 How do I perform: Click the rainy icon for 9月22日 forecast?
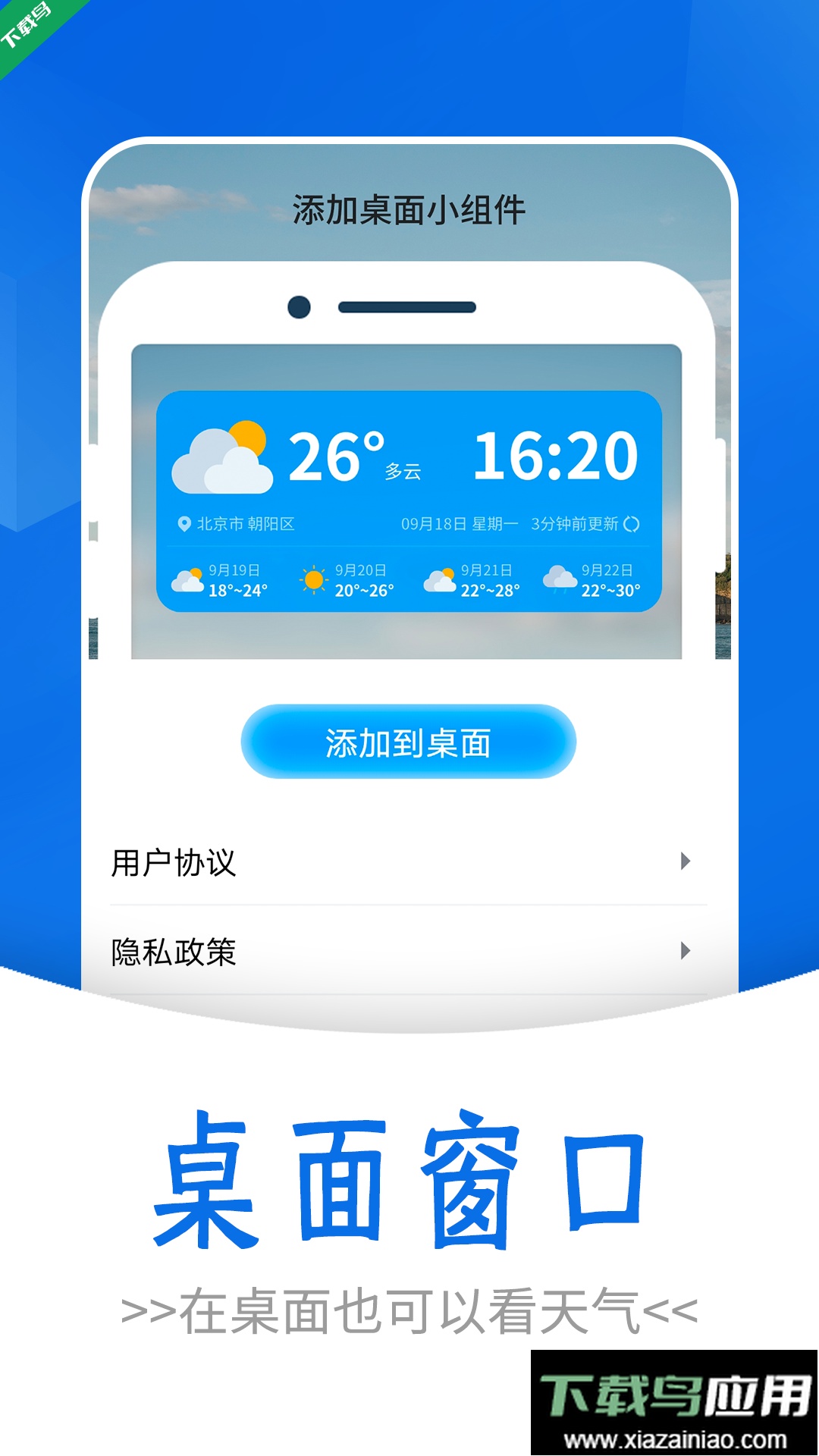pos(560,578)
